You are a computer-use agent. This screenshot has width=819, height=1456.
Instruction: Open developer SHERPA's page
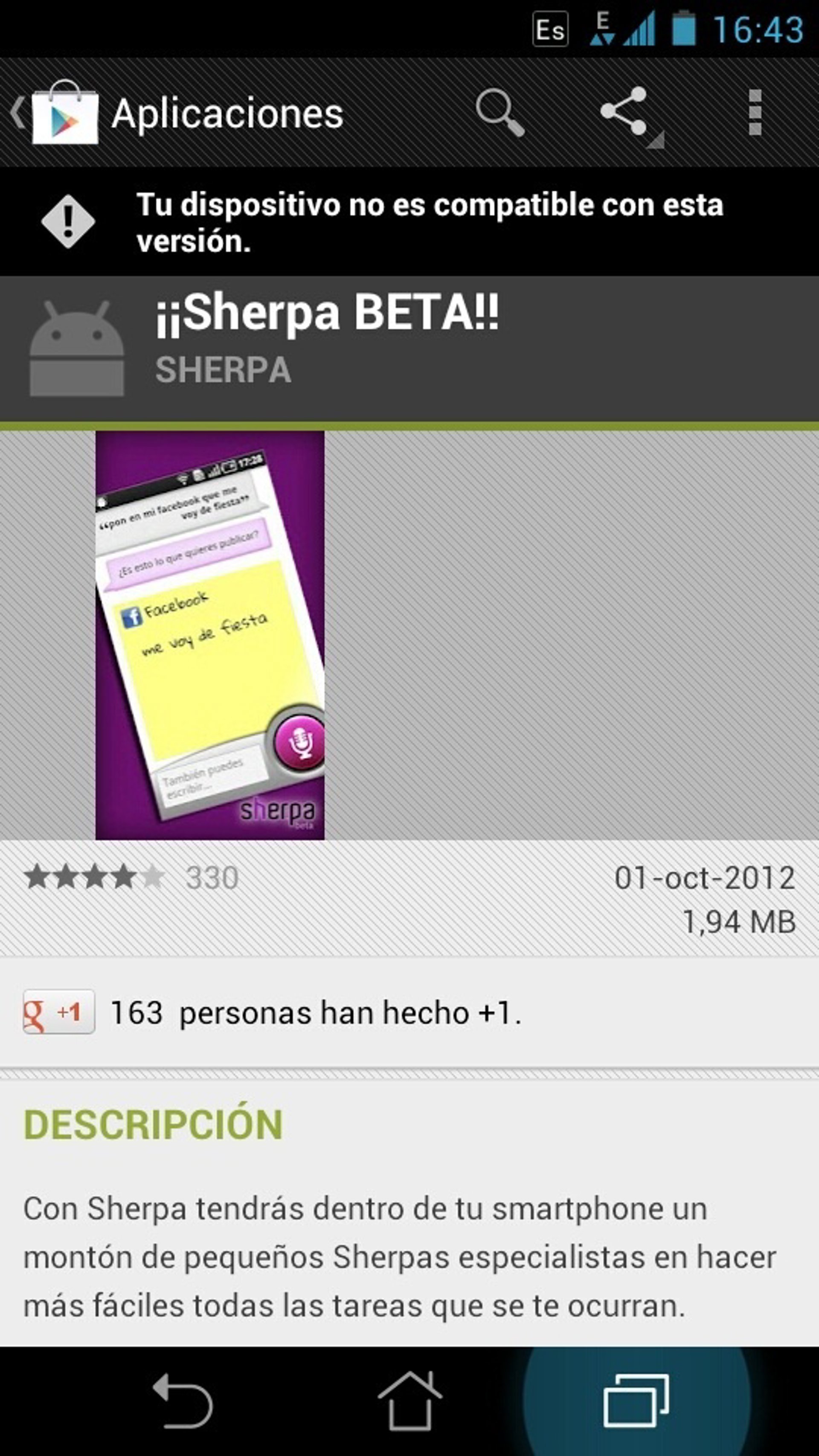point(223,370)
